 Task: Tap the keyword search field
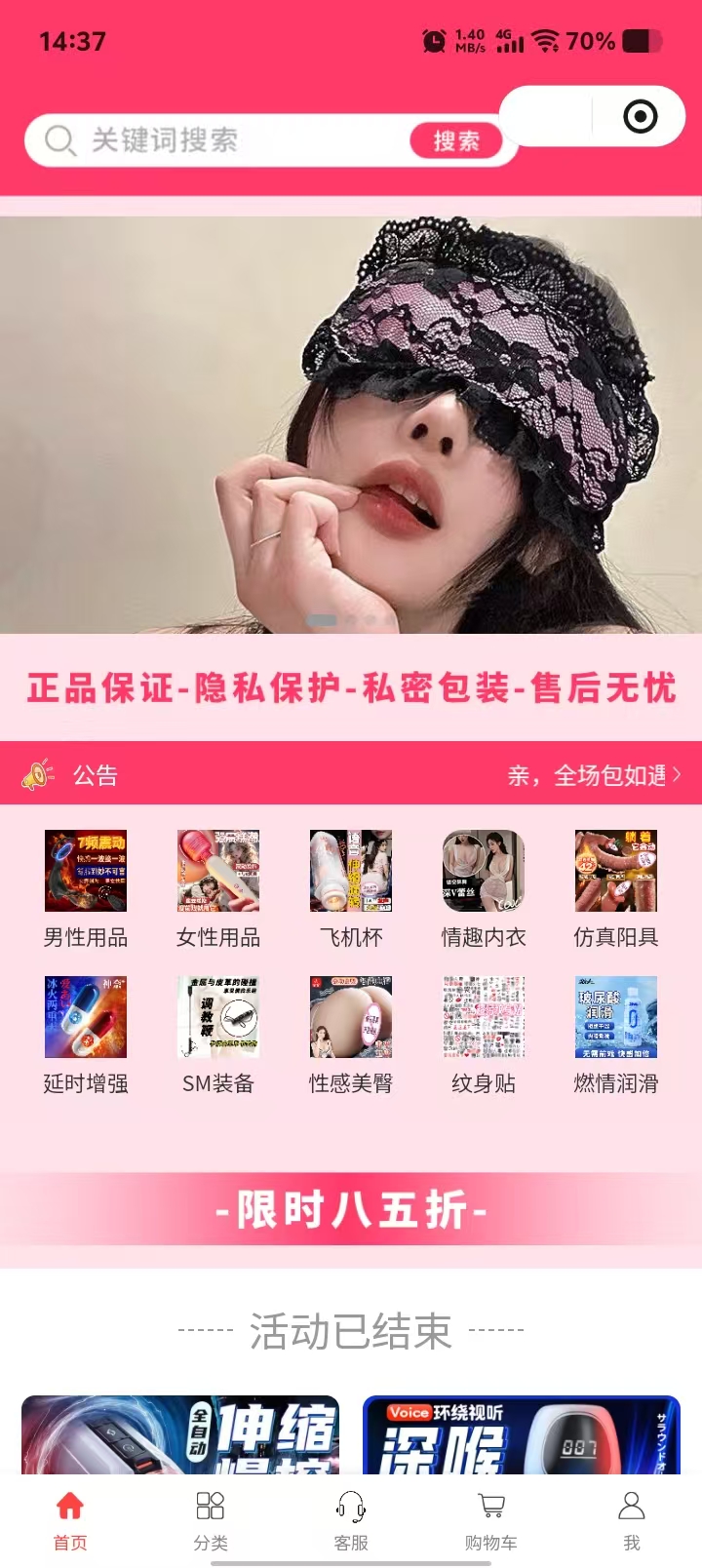(x=224, y=140)
